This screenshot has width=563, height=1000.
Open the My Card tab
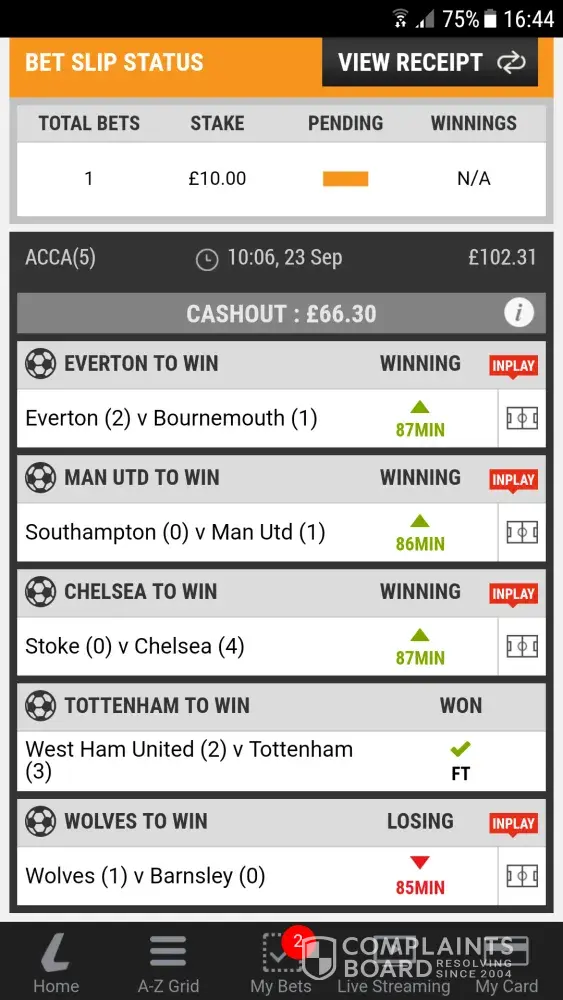click(507, 962)
